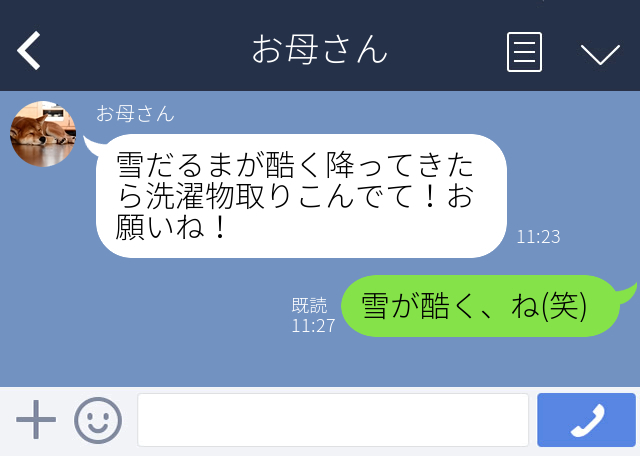
Task: Open the emoji sticker picker
Action: point(98,420)
